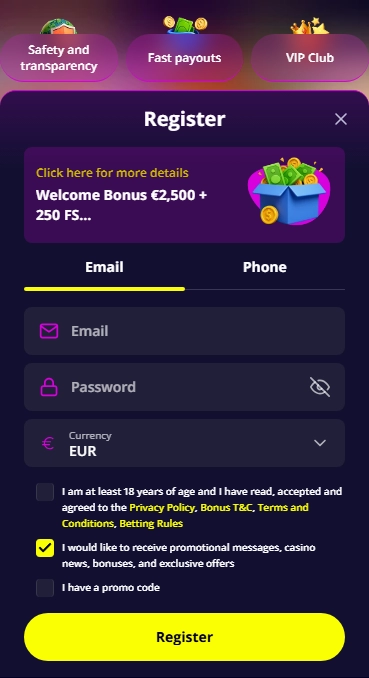Close the Register dialog
Image resolution: width=369 pixels, height=678 pixels.
pos(340,119)
